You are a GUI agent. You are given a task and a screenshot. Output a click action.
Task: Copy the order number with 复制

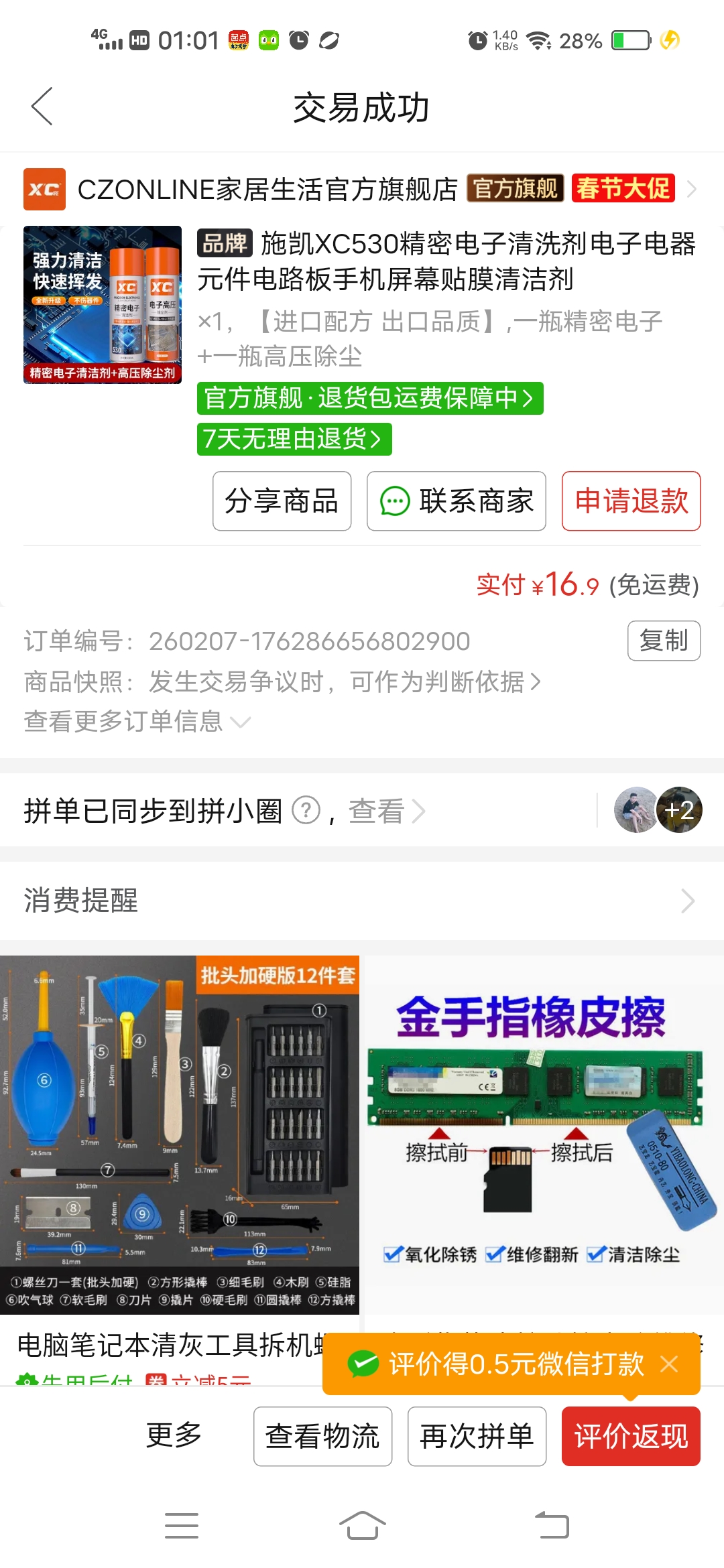point(663,641)
